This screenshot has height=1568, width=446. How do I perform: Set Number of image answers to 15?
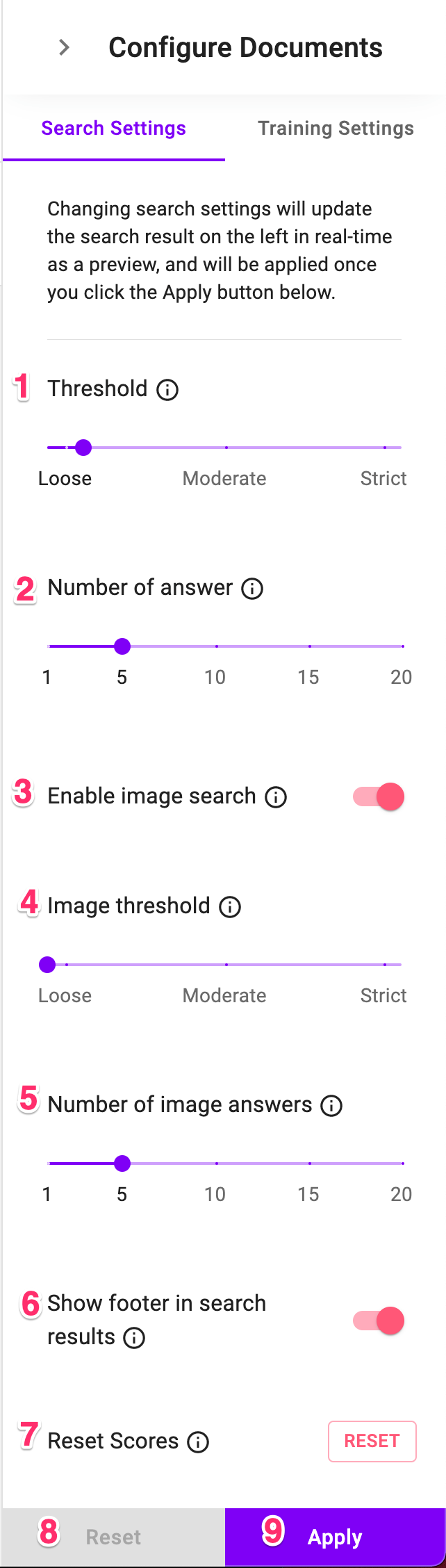[310, 1163]
